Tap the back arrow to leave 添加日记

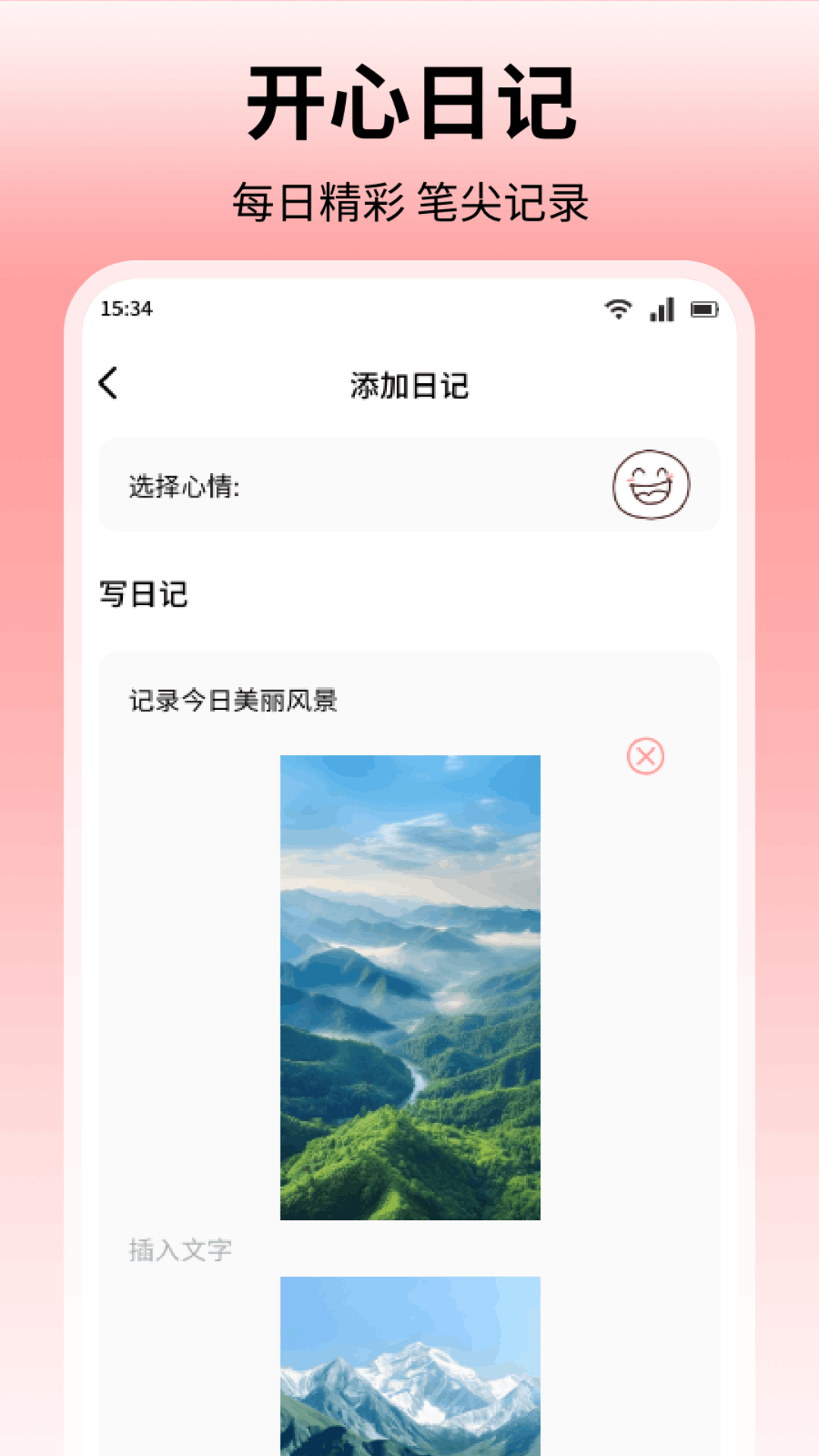coord(108,383)
